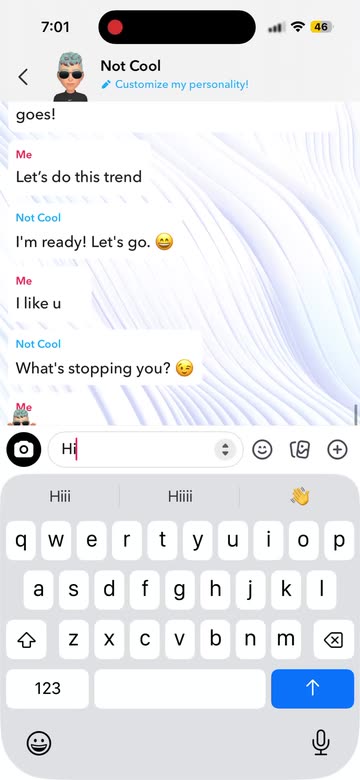
Task: Open the emoji keyboard at the bottom left
Action: [x=39, y=744]
